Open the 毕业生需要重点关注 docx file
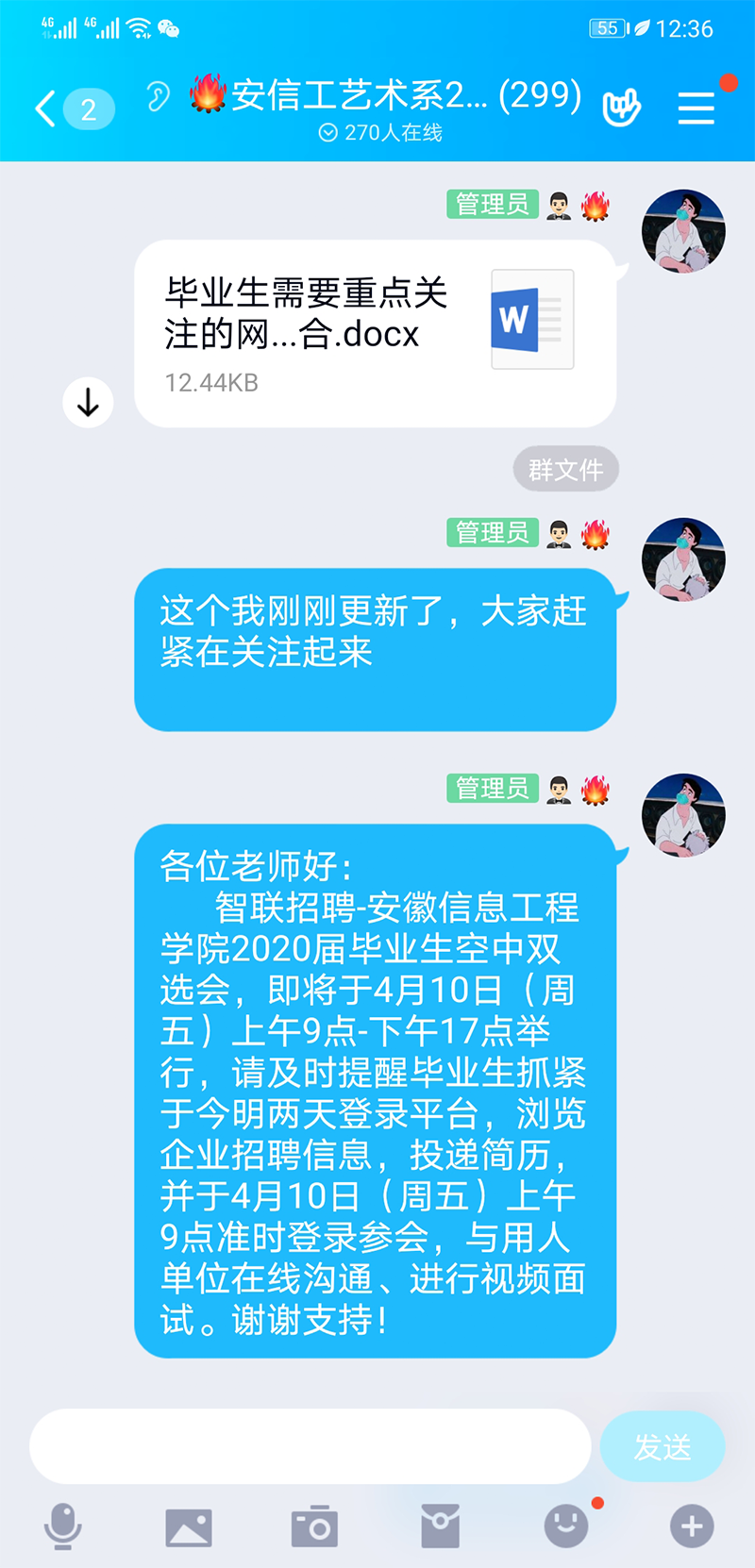Screen dimensions: 755x1568 pyautogui.click(x=375, y=333)
